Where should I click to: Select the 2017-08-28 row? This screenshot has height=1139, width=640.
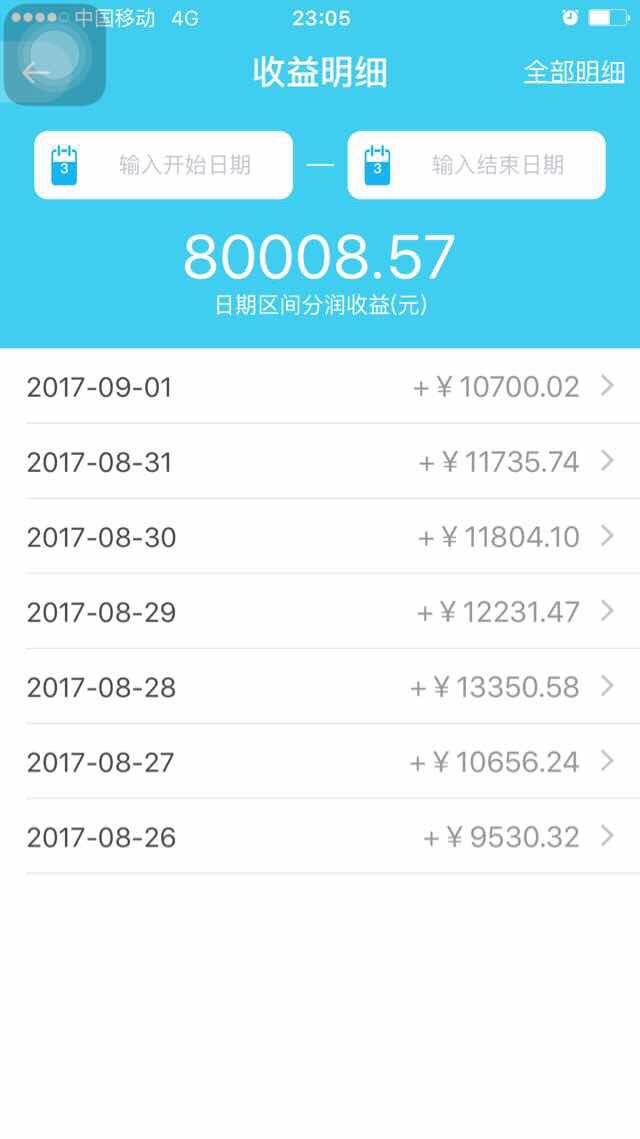[320, 686]
